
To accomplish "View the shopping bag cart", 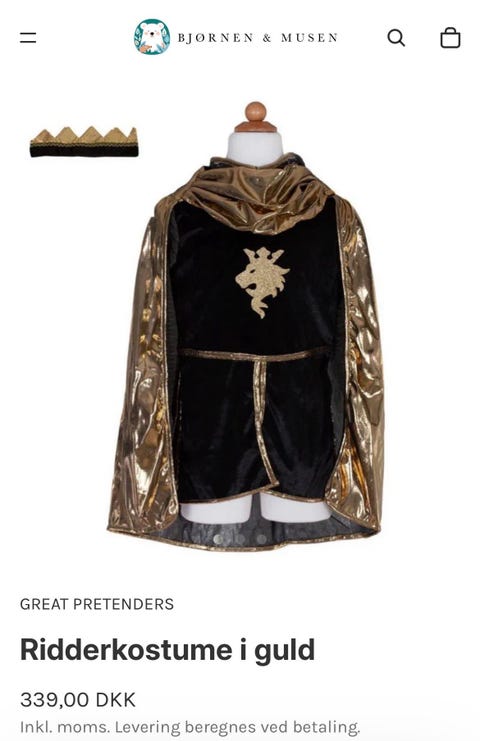I will tap(450, 37).
